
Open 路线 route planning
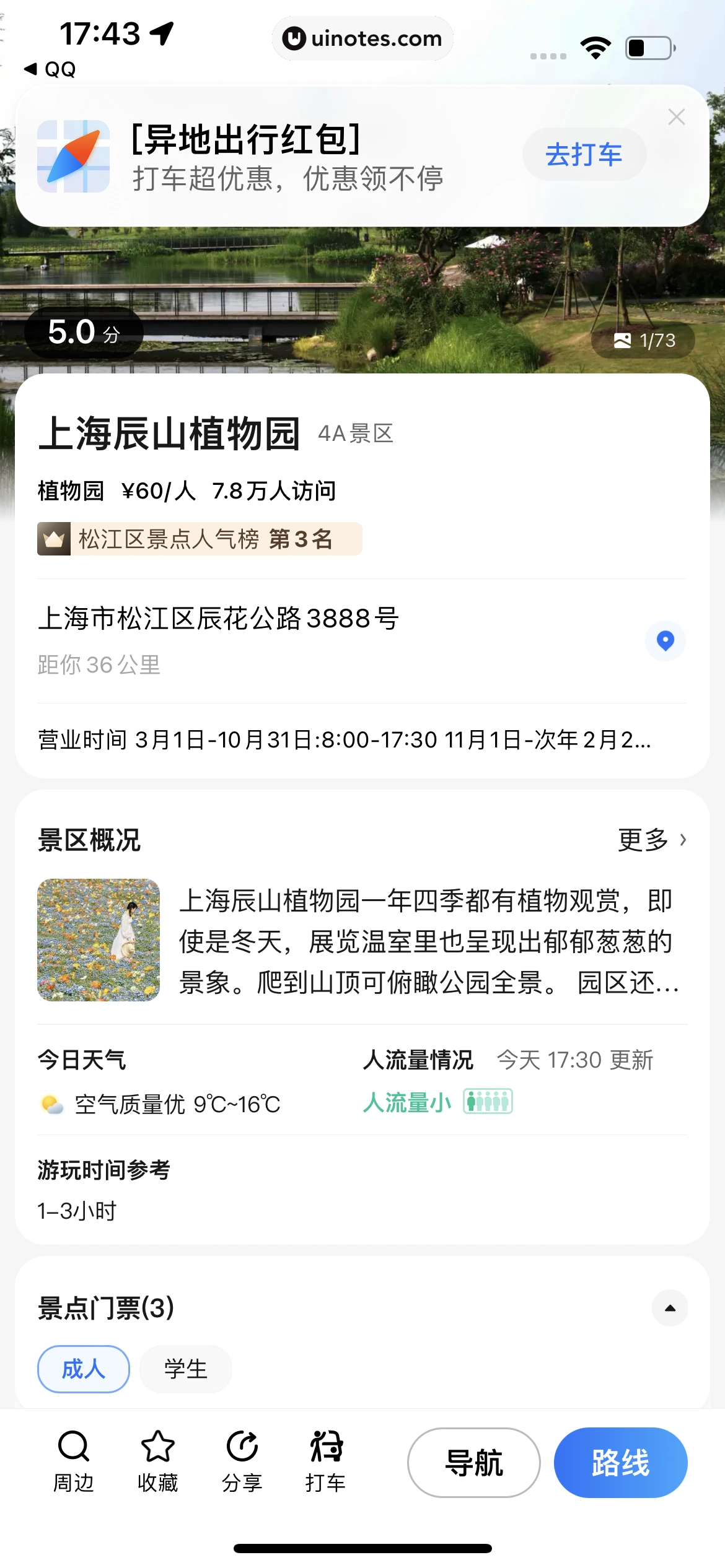tap(620, 1463)
